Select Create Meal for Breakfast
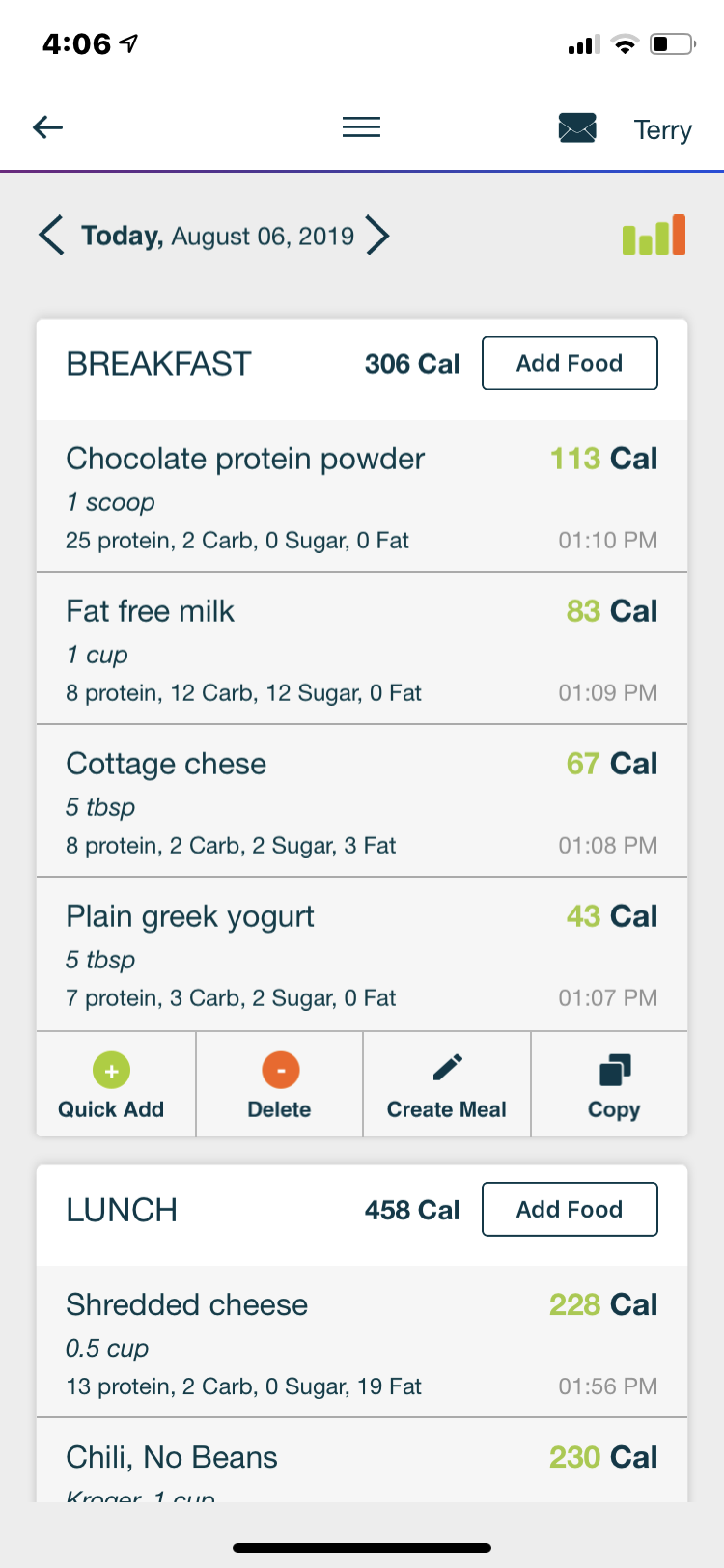 [x=447, y=1084]
